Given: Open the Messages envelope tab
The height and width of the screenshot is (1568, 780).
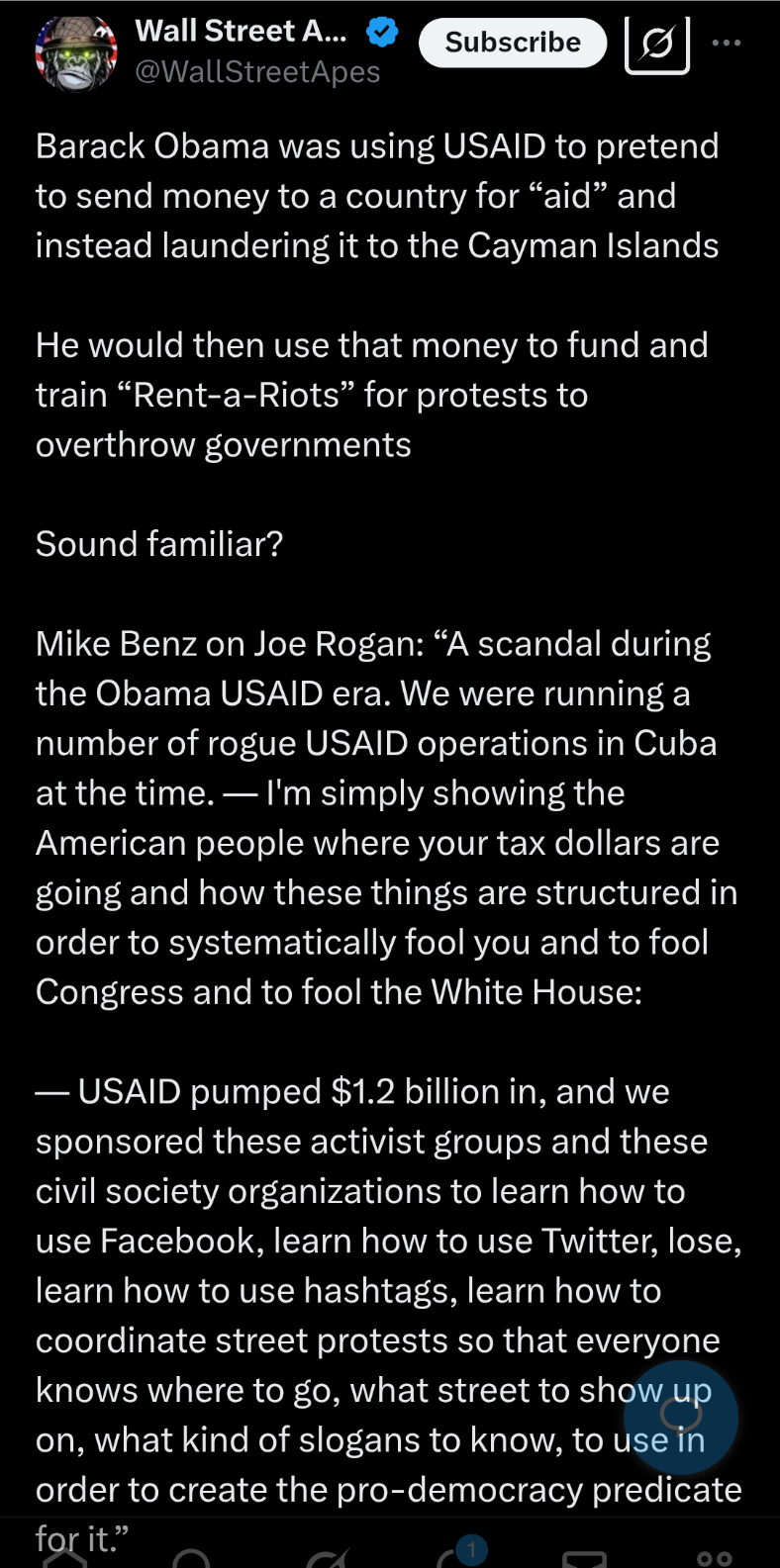Looking at the screenshot, I should coord(584,1559).
